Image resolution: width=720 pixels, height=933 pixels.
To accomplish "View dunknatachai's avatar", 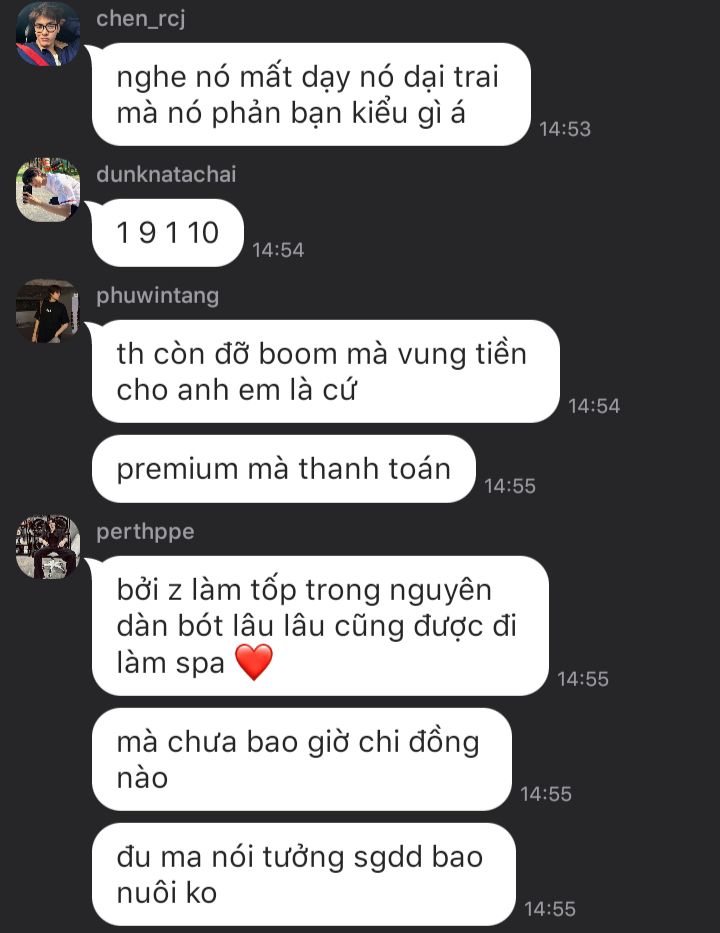I will tap(48, 189).
